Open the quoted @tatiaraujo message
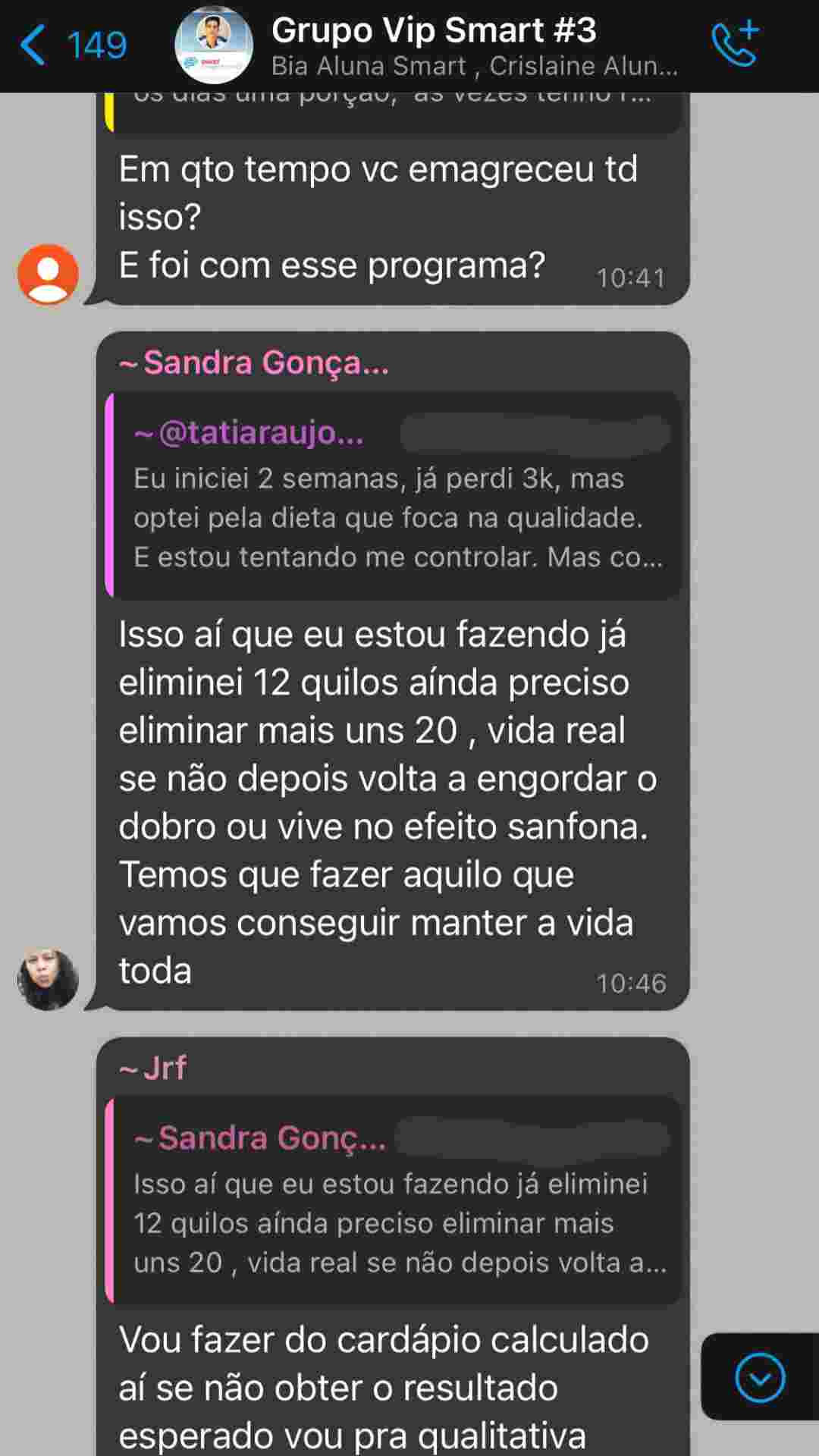Screen dimensions: 819x1456 coord(393,495)
